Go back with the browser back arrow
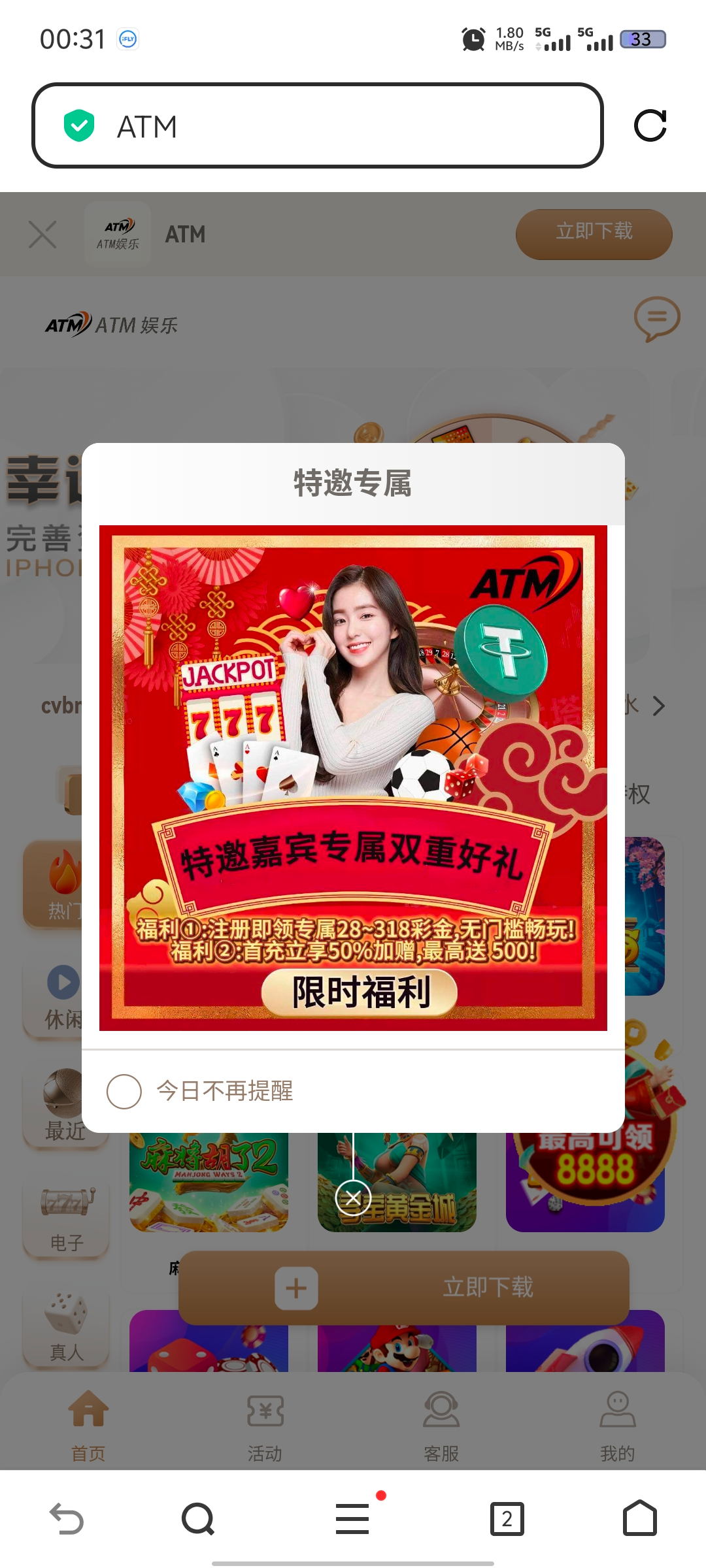The image size is (706, 1568). tap(67, 1518)
